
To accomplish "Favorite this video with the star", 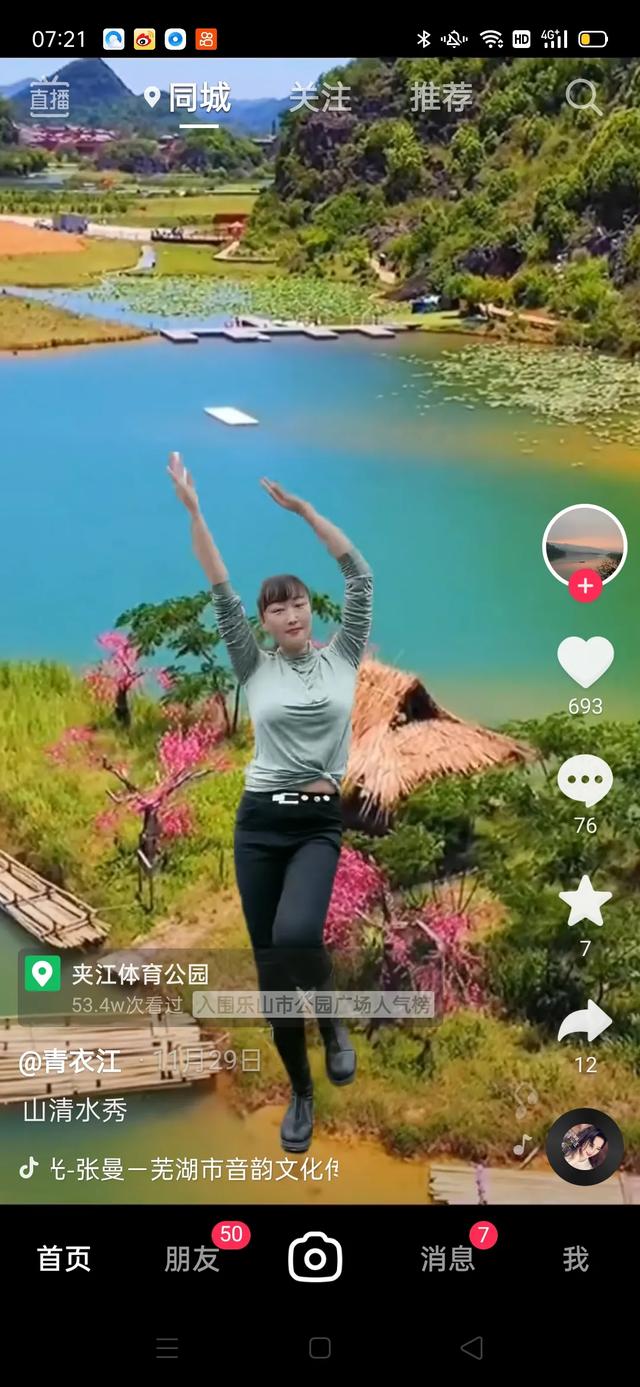I will 585,902.
